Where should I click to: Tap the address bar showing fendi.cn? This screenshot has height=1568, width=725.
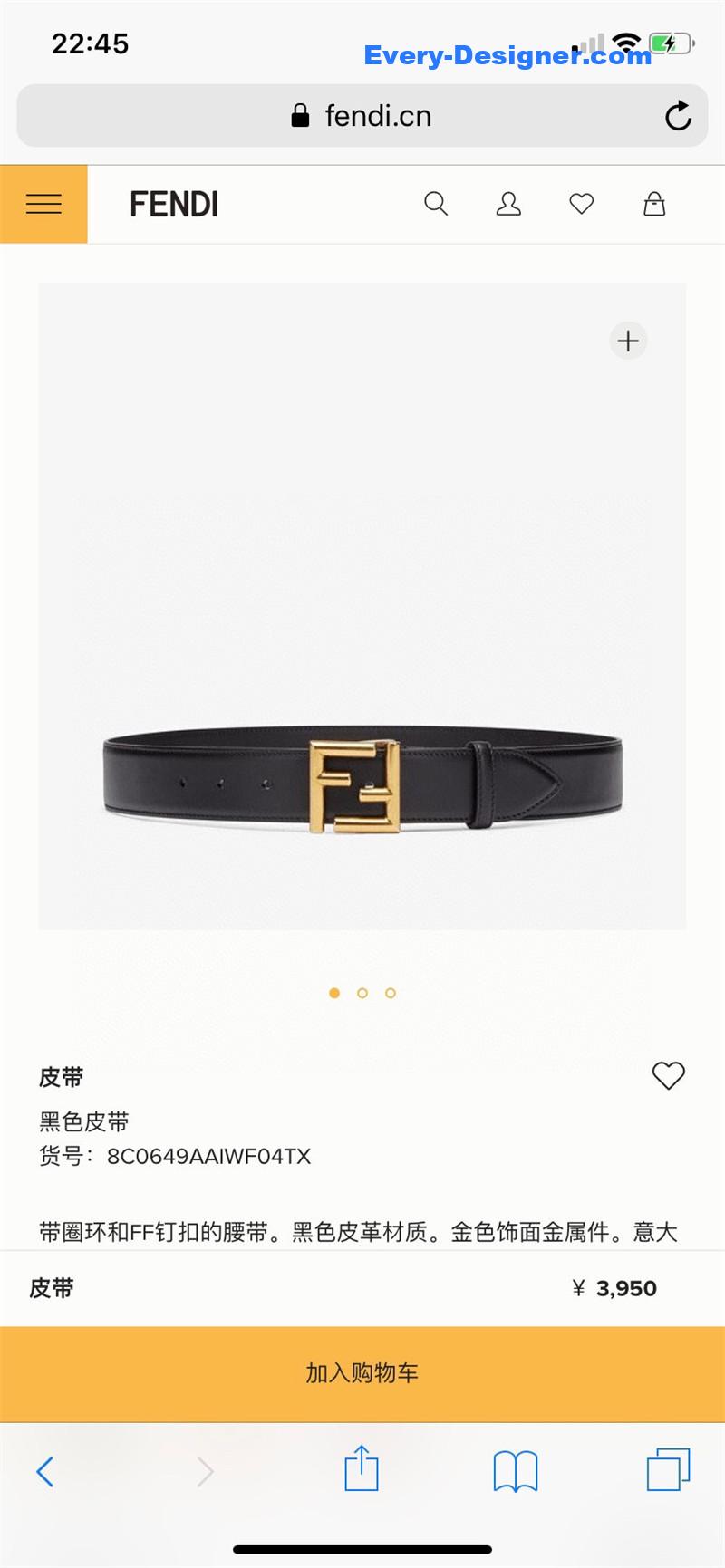[362, 115]
